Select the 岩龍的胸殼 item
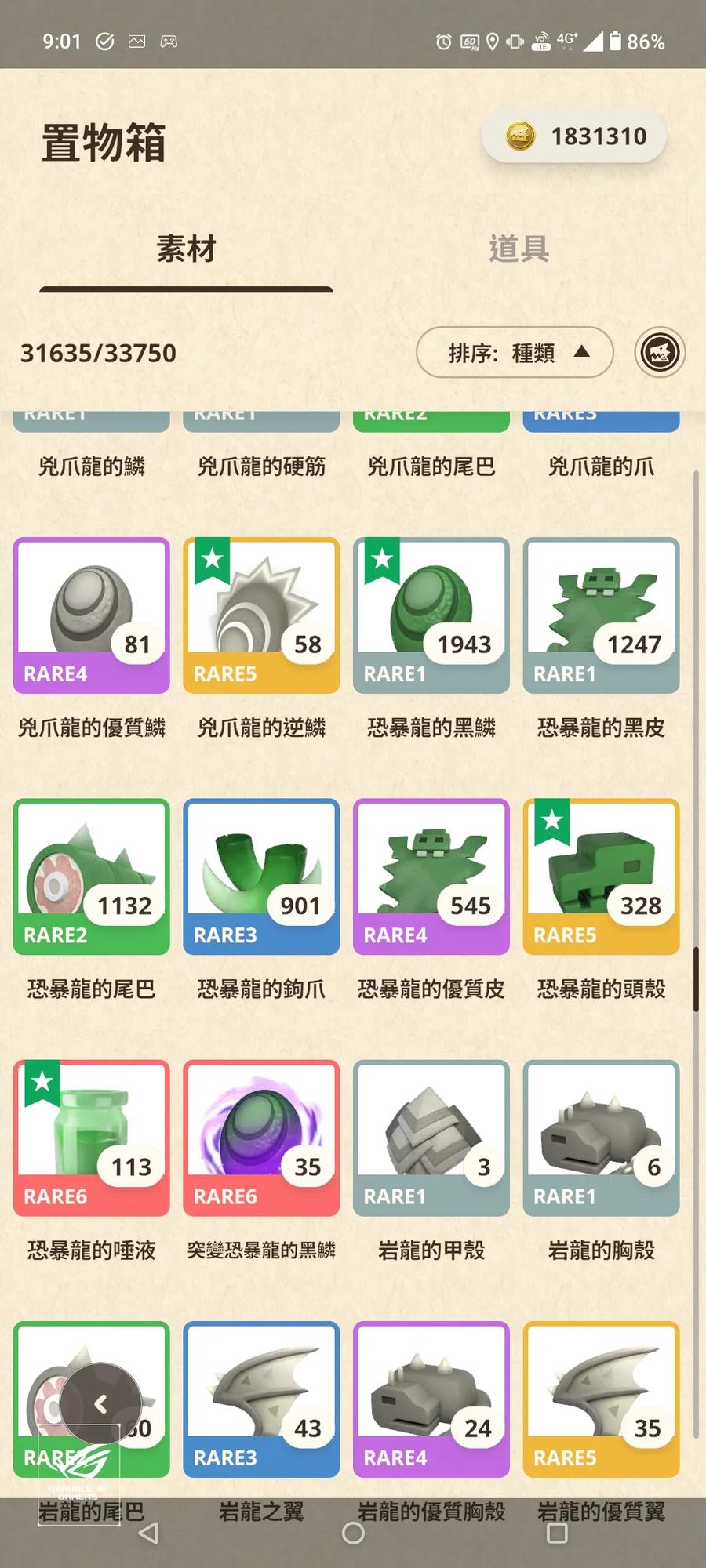706x1568 pixels. [601, 1138]
